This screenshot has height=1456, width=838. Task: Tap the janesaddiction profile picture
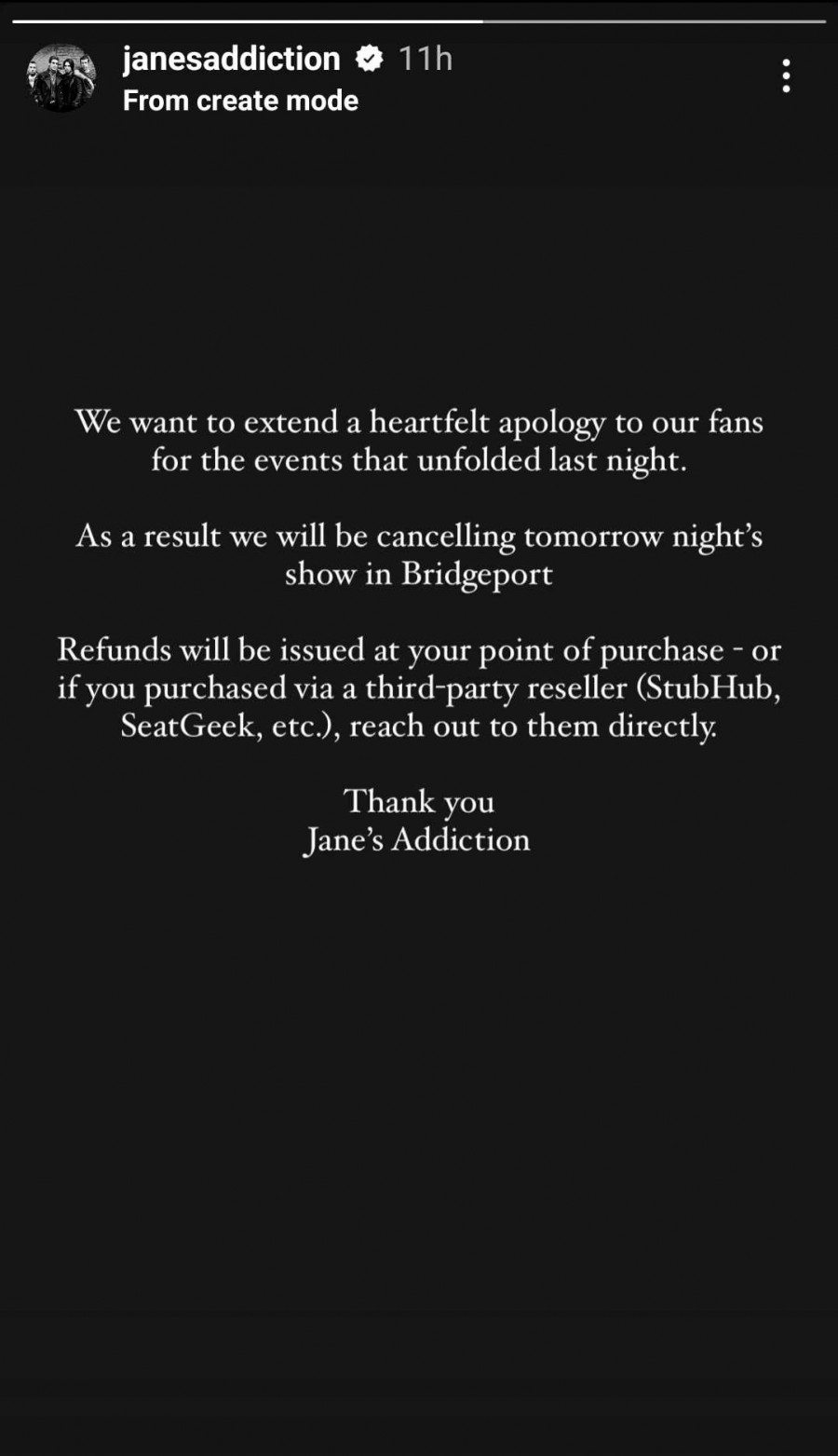61,76
